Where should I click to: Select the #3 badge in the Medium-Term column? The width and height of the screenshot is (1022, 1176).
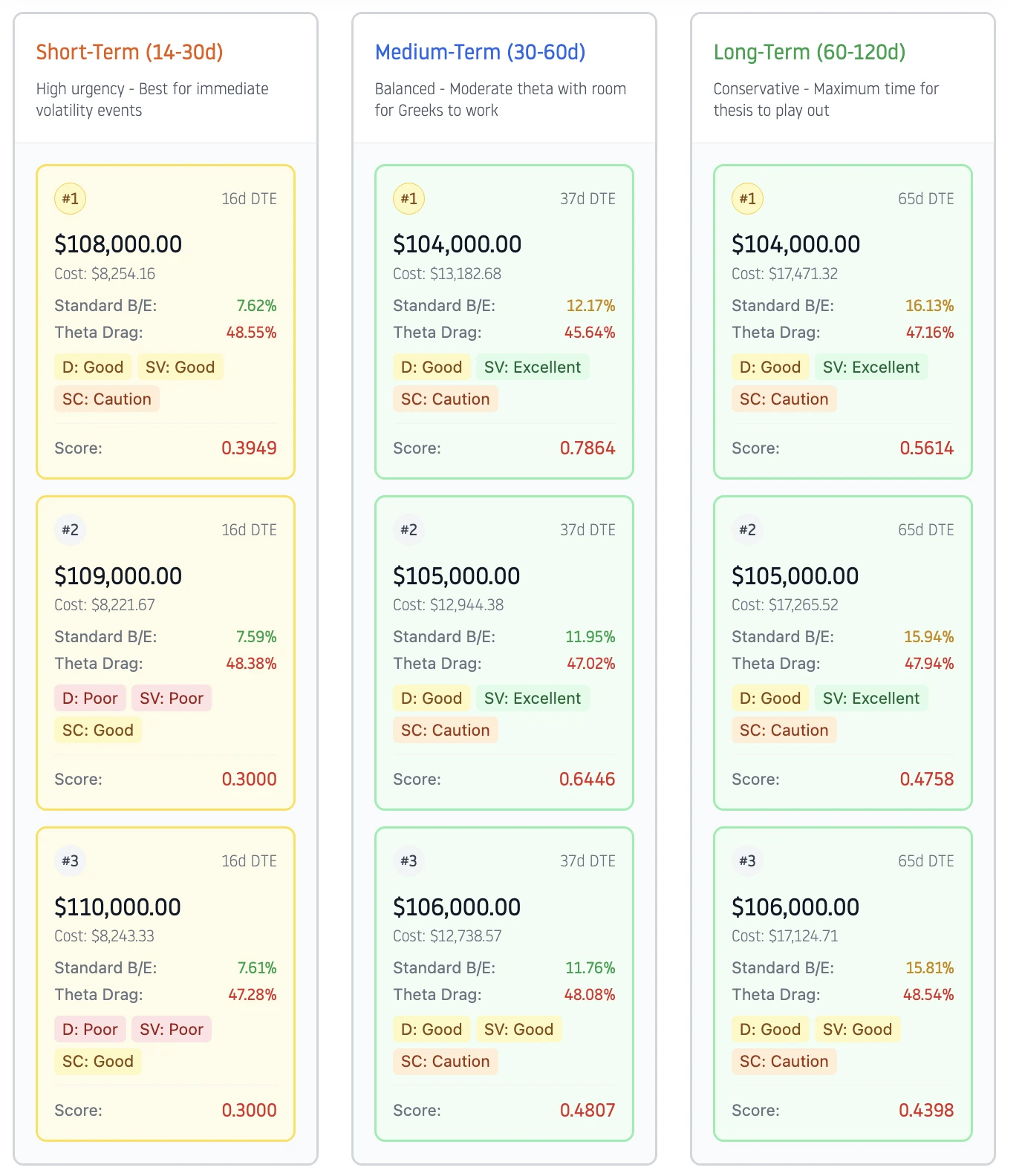pyautogui.click(x=409, y=861)
